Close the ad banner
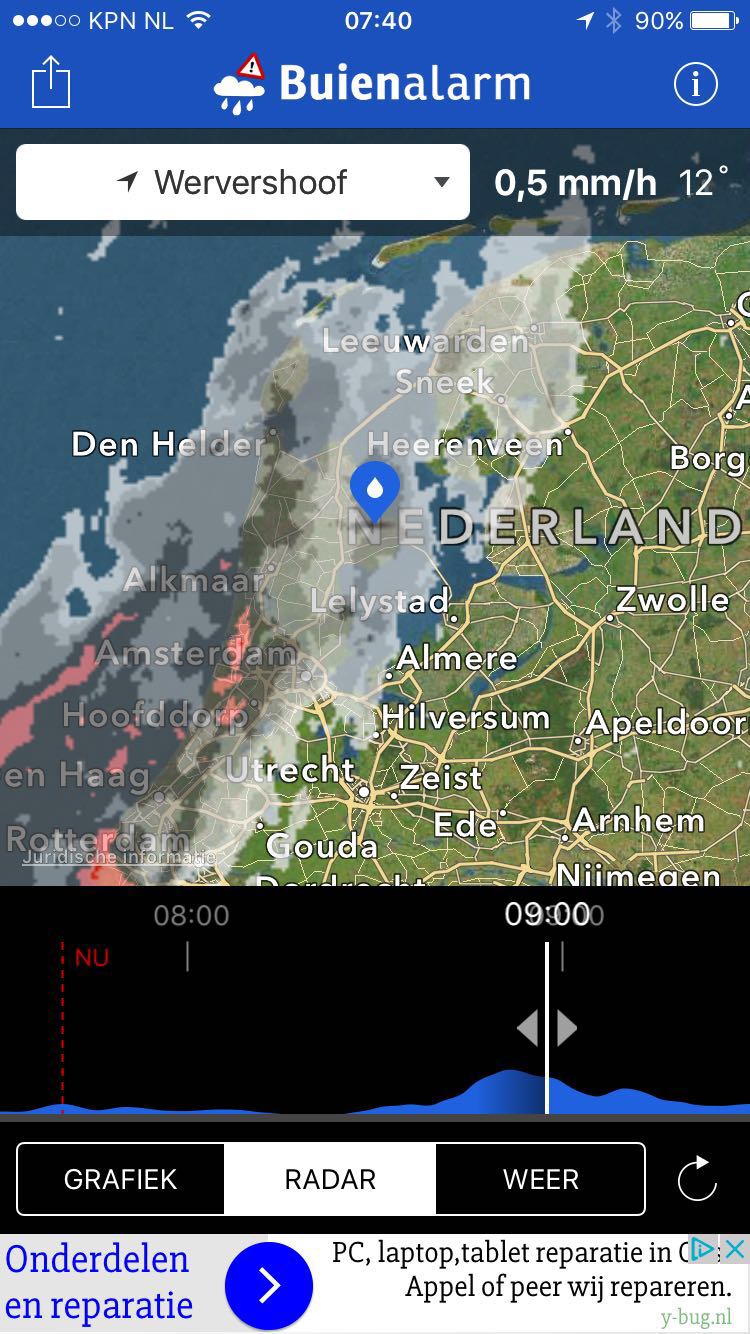750x1334 pixels. click(735, 1248)
